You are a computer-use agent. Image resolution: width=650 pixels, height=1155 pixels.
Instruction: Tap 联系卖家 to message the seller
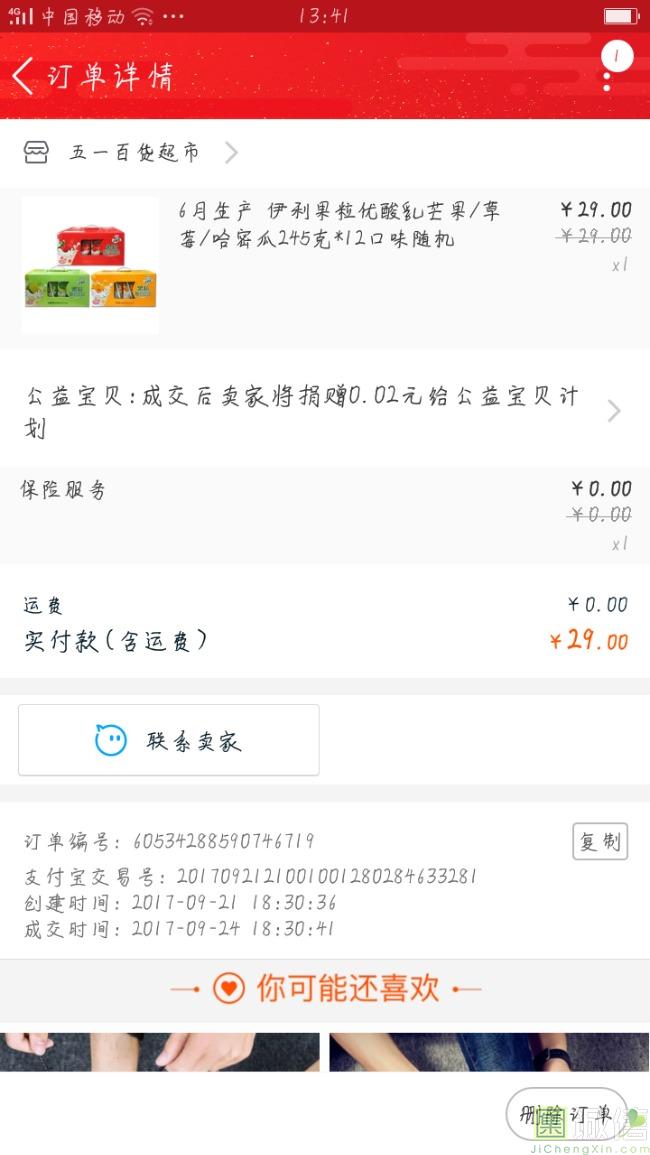(x=169, y=740)
